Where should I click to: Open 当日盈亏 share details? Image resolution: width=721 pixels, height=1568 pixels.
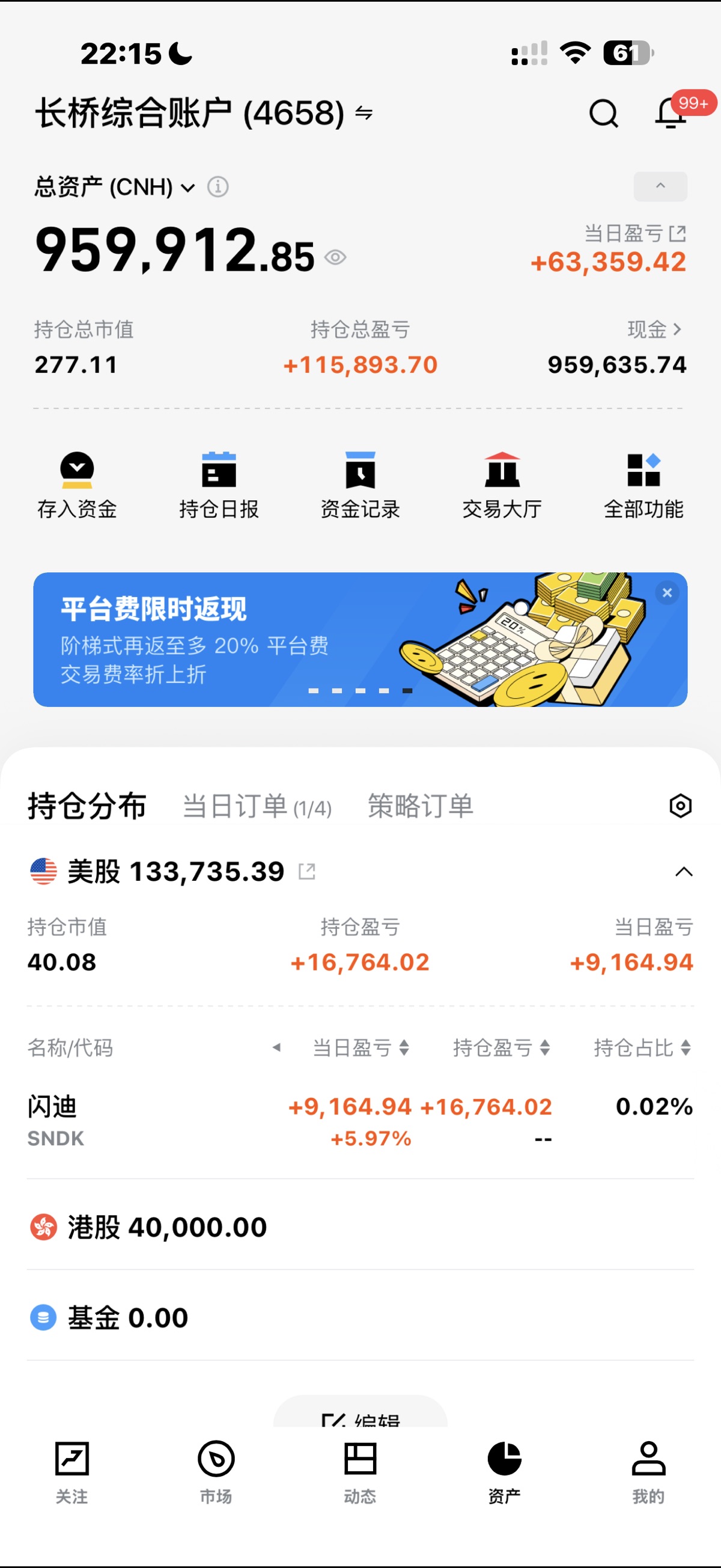[677, 234]
